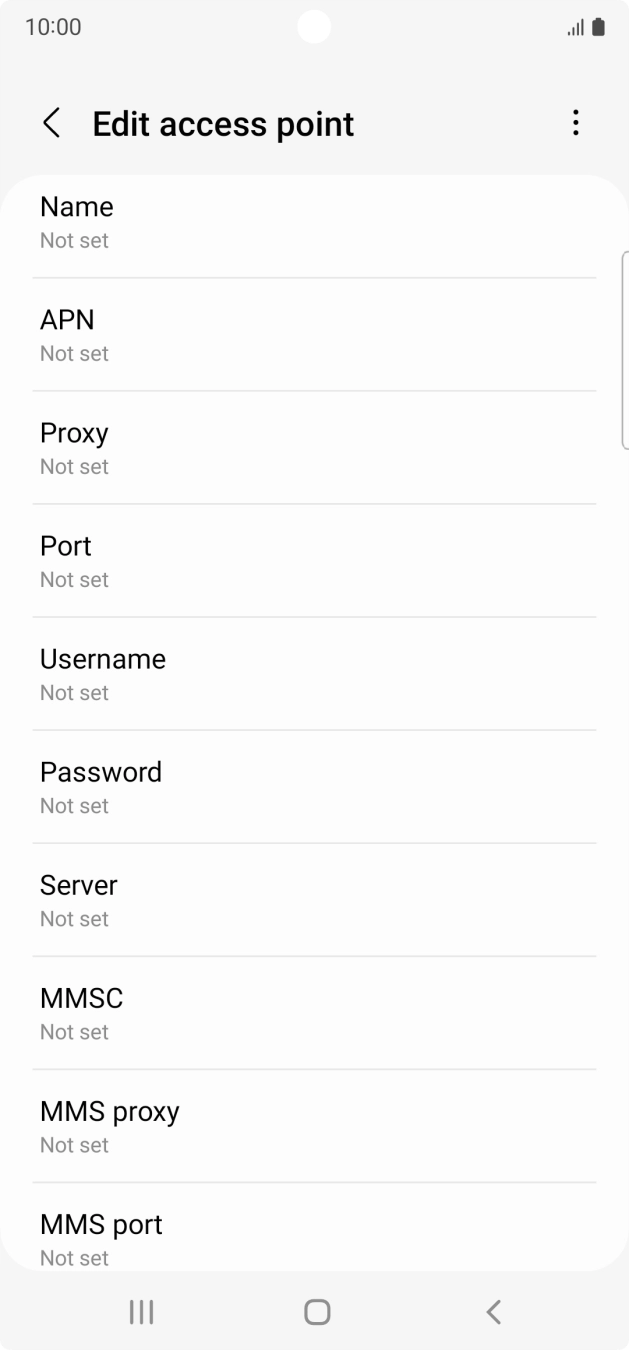This screenshot has height=1350, width=629.
Task: Open the MMS proxy setting
Action: (x=314, y=1126)
